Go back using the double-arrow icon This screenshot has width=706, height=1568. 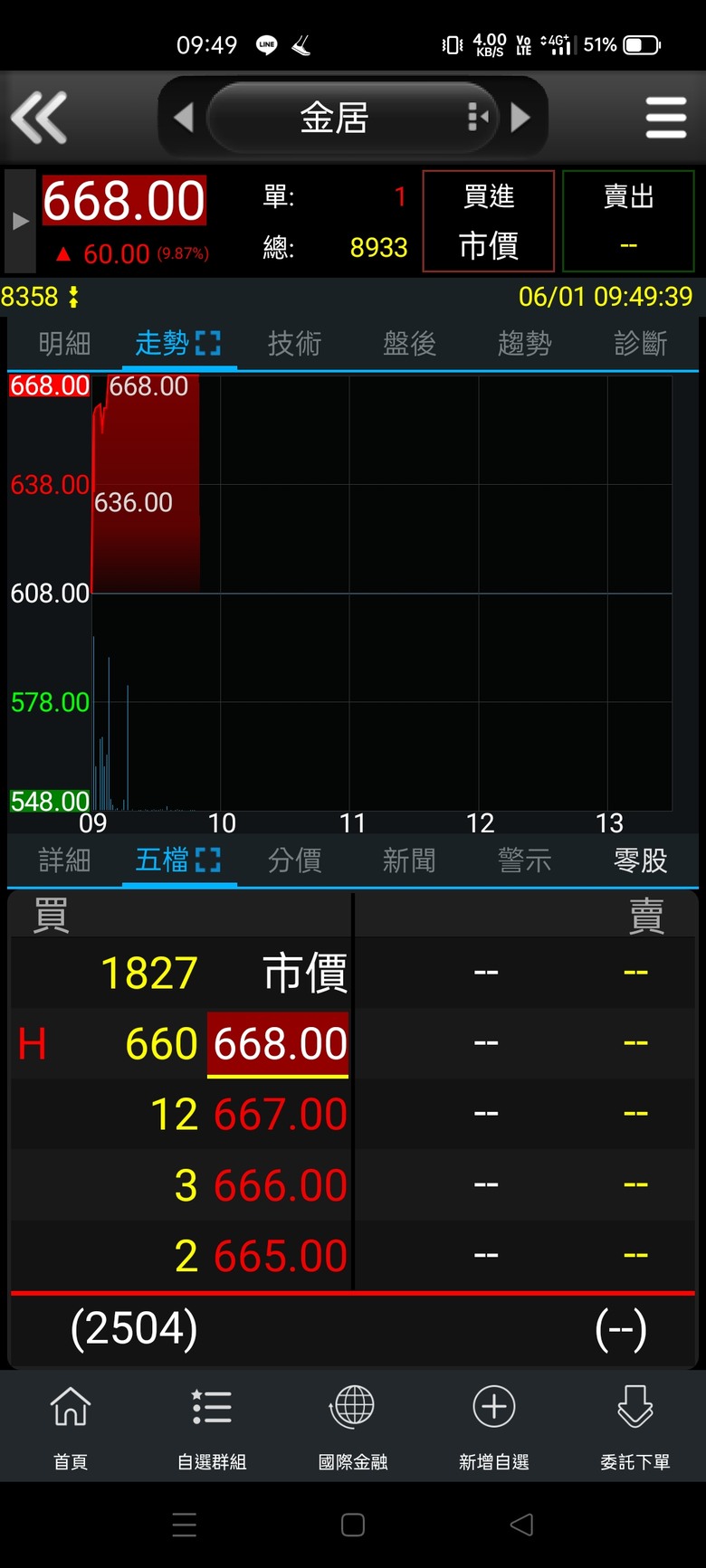click(x=39, y=118)
